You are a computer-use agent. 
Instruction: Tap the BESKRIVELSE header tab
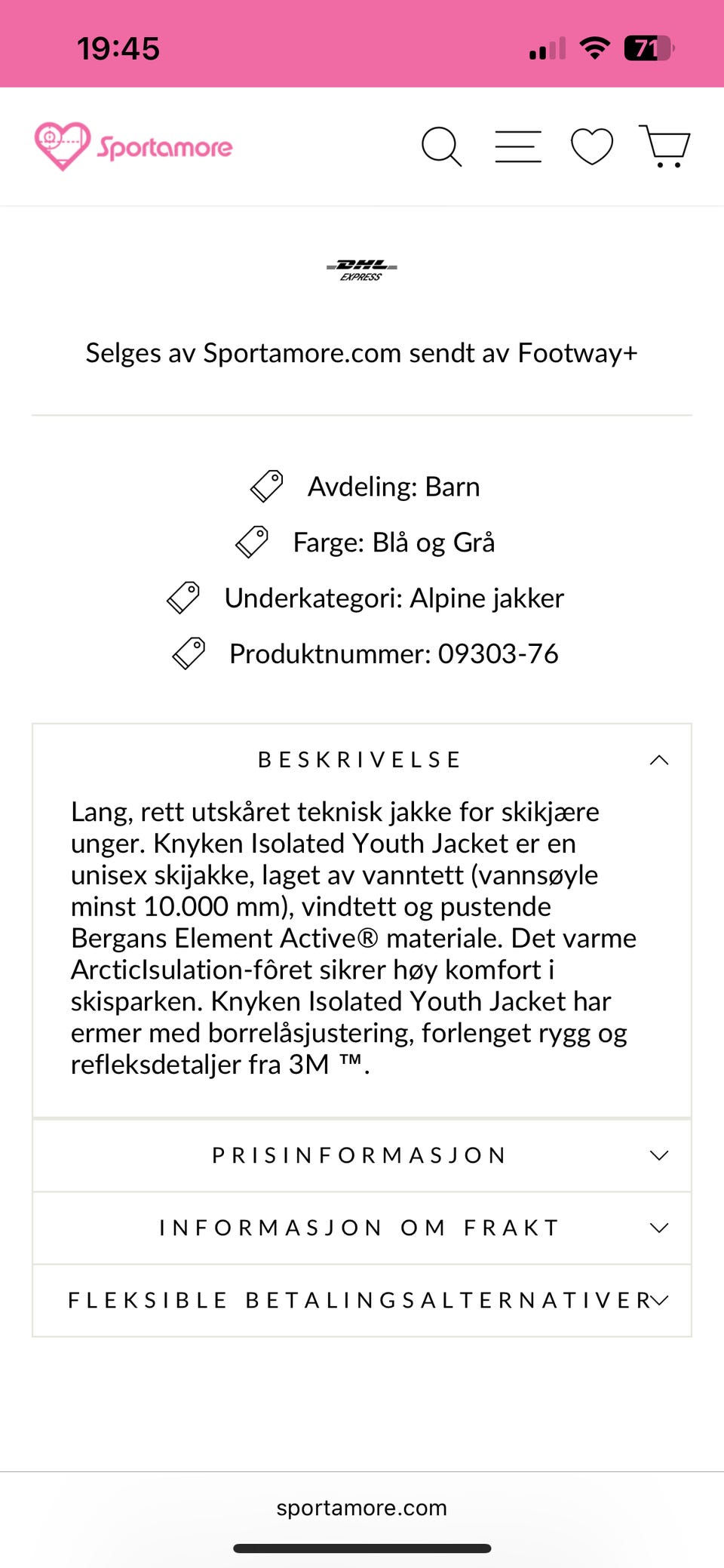[x=360, y=760]
